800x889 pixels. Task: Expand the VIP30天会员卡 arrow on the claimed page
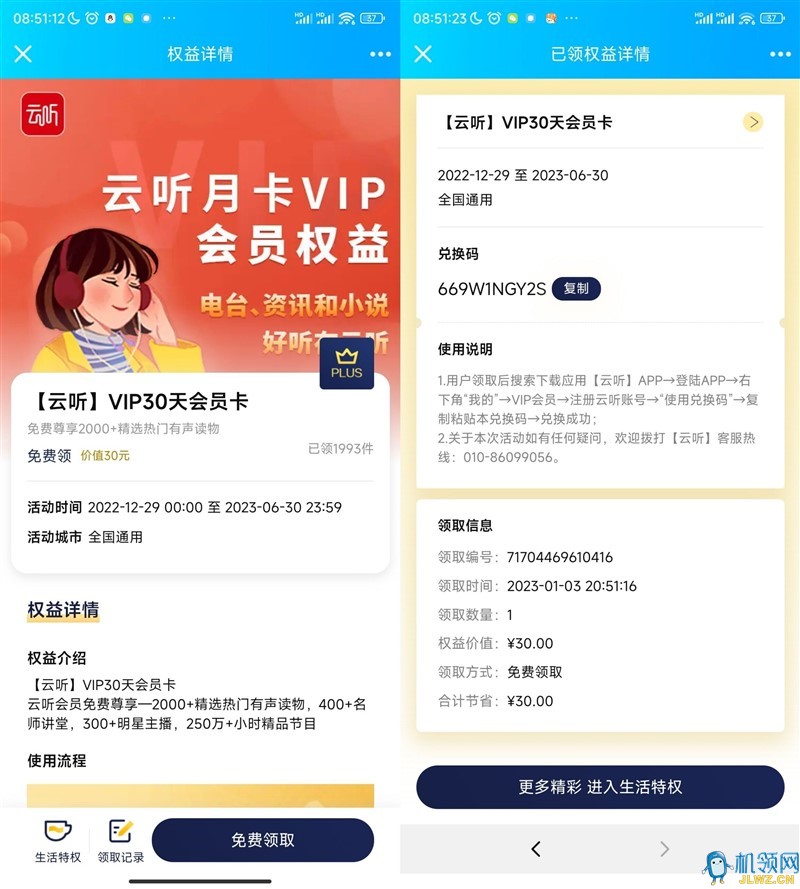[x=753, y=122]
